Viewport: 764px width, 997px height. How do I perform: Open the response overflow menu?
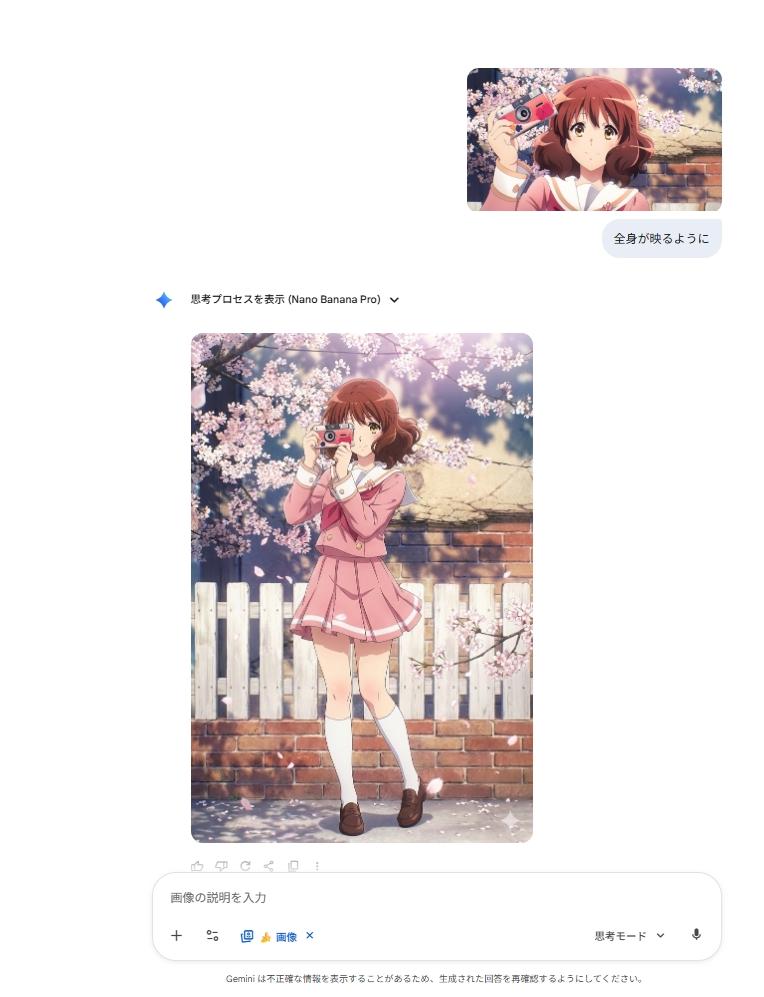point(317,866)
